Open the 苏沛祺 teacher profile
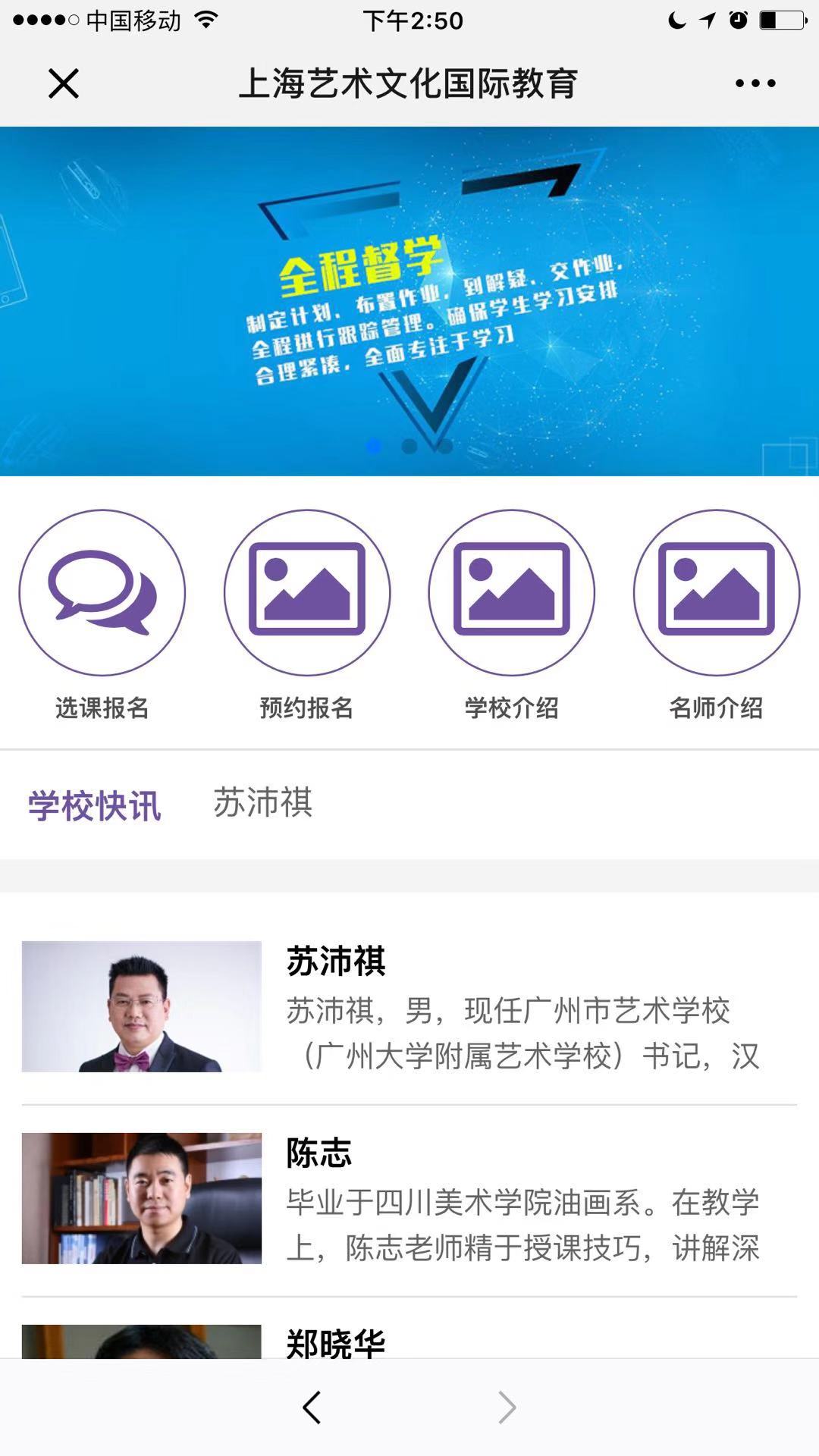The width and height of the screenshot is (819, 1456). [409, 1007]
